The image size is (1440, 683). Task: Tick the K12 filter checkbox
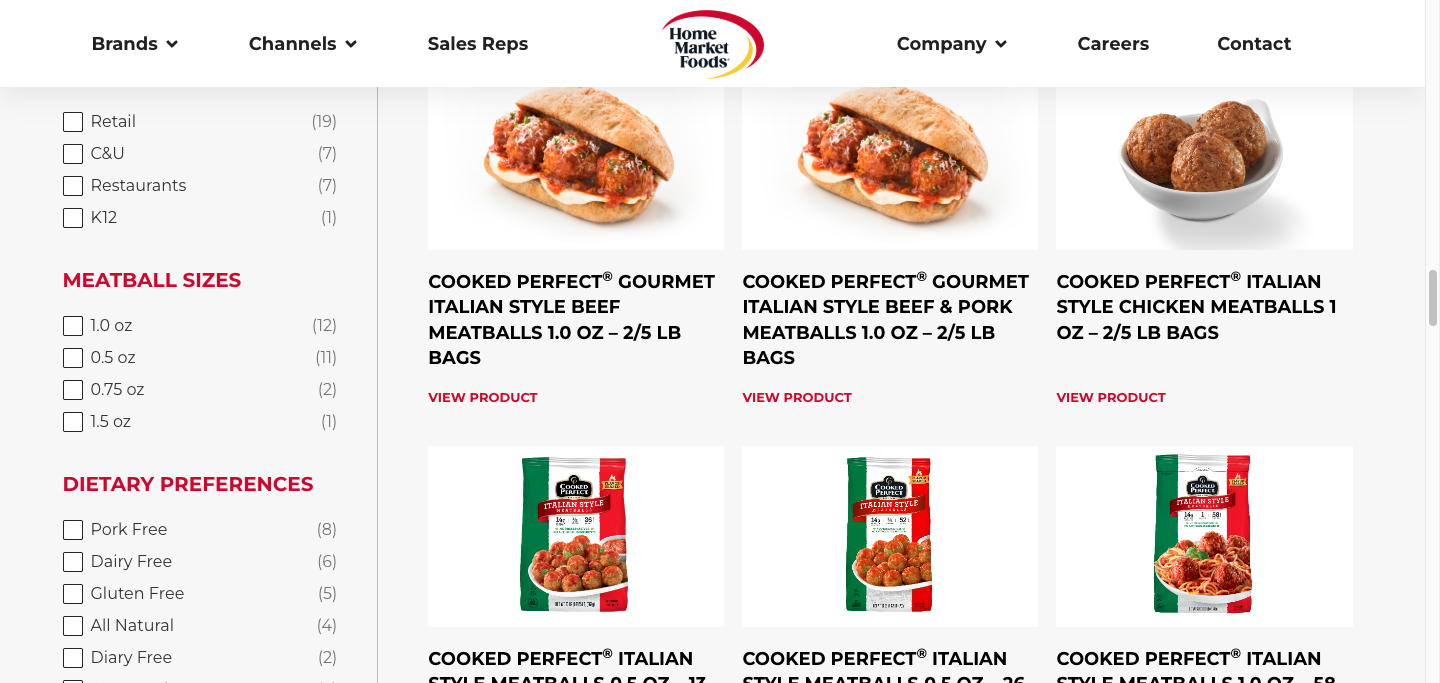pos(73,218)
